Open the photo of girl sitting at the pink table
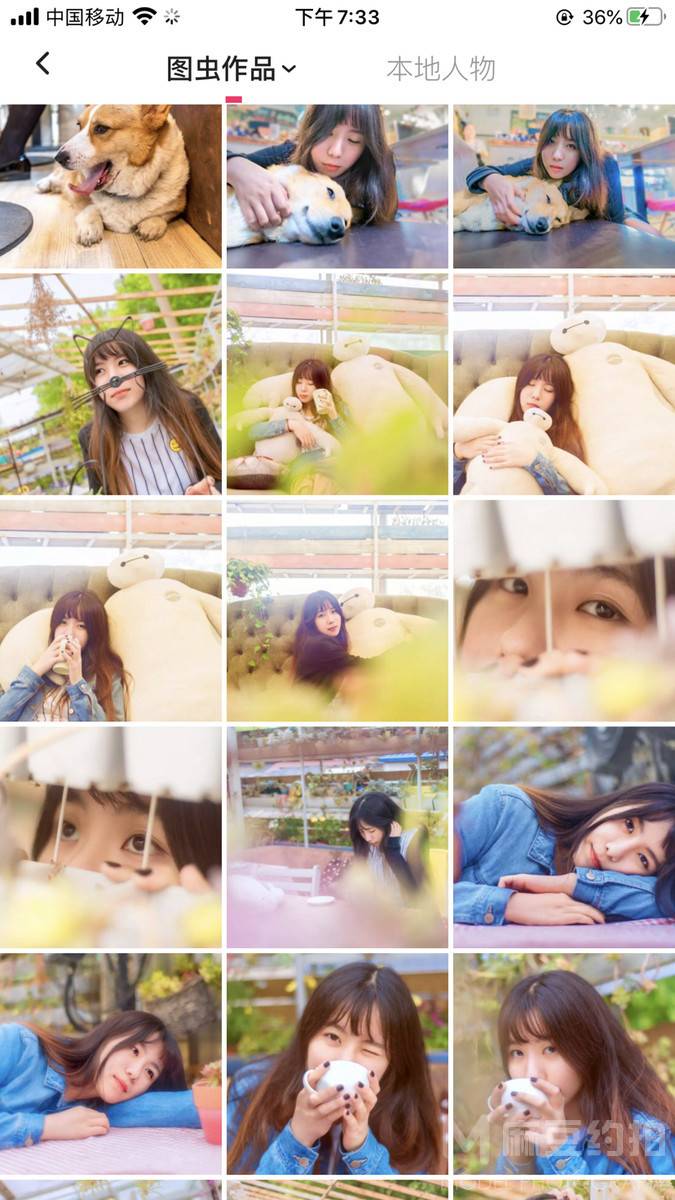 tap(337, 837)
